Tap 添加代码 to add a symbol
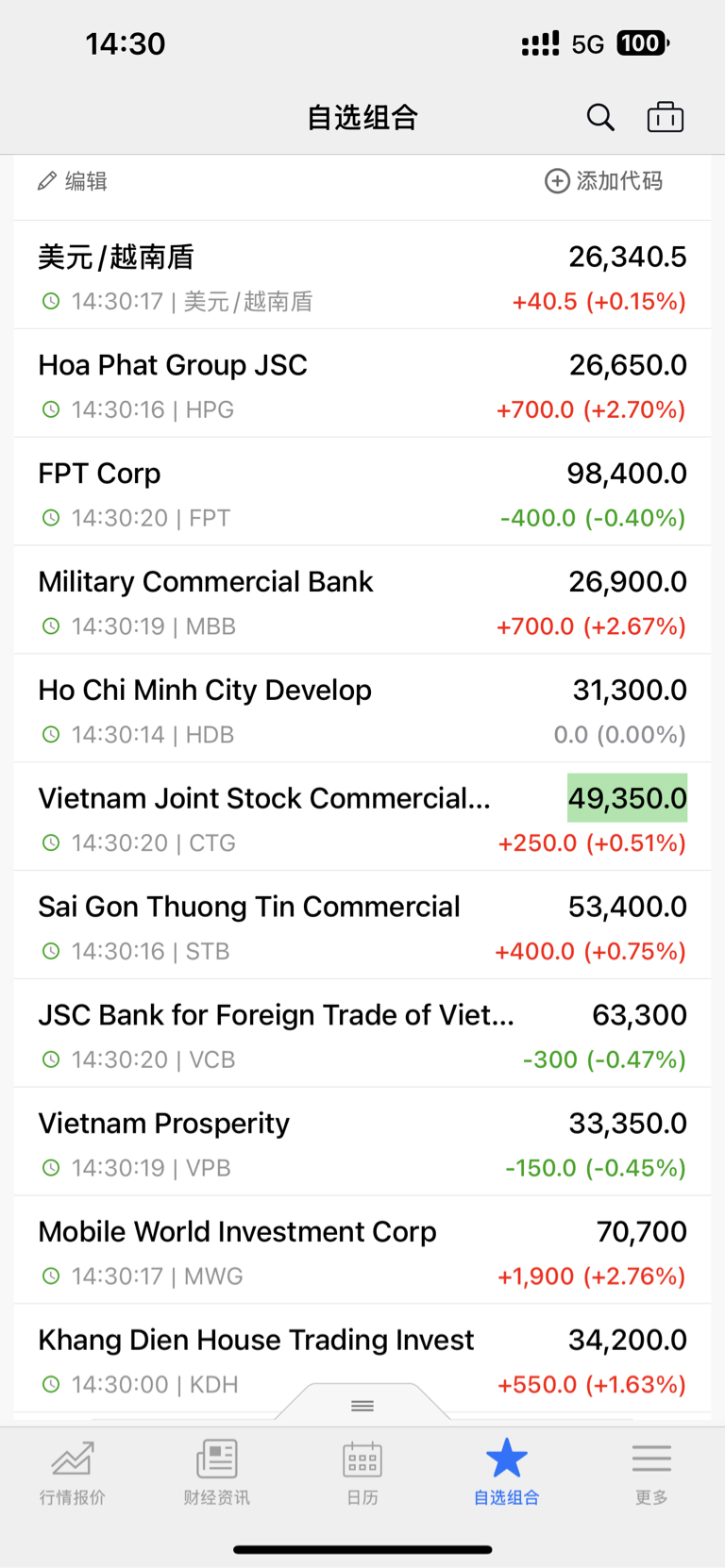This screenshot has height=1568, width=725. coord(604,180)
